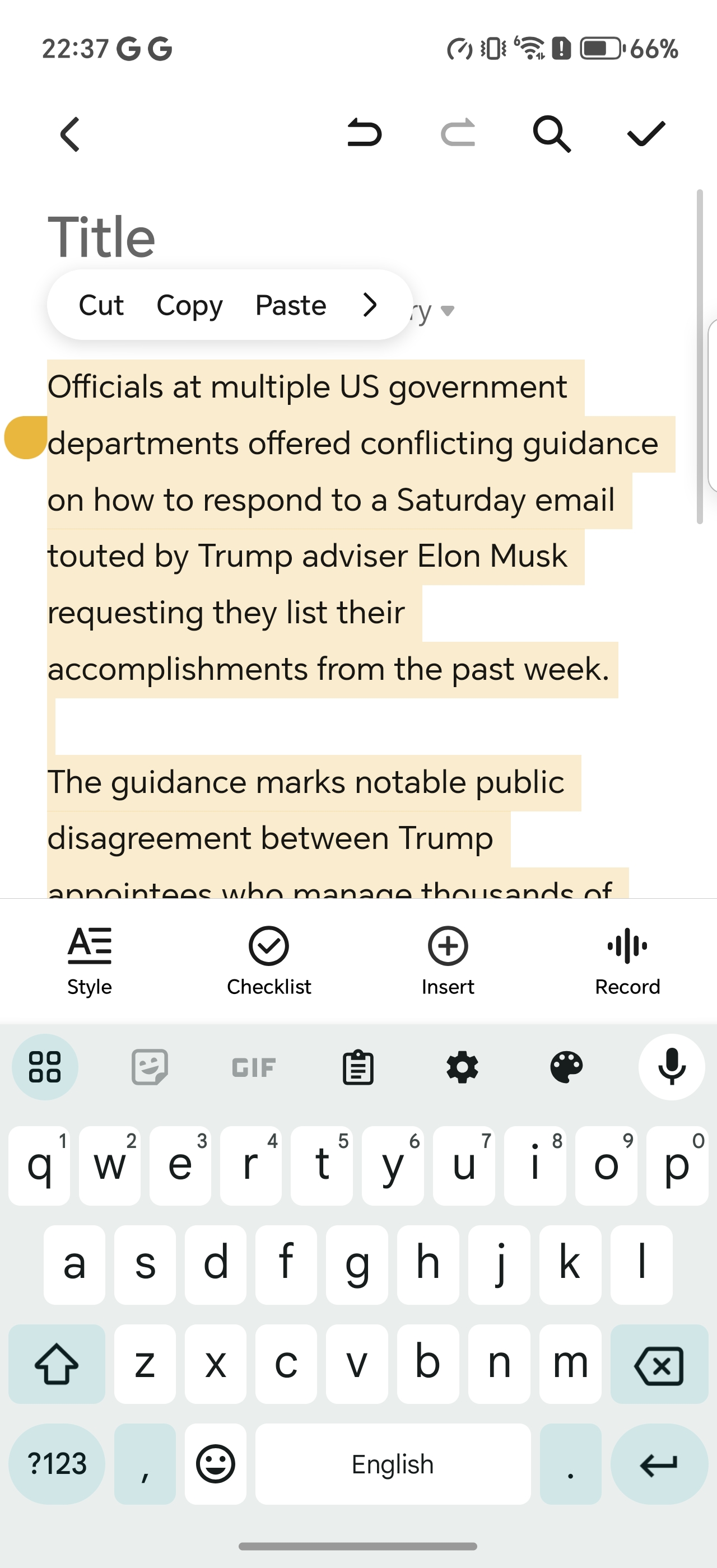Show more text selection options
The height and width of the screenshot is (1568, 717).
point(370,305)
